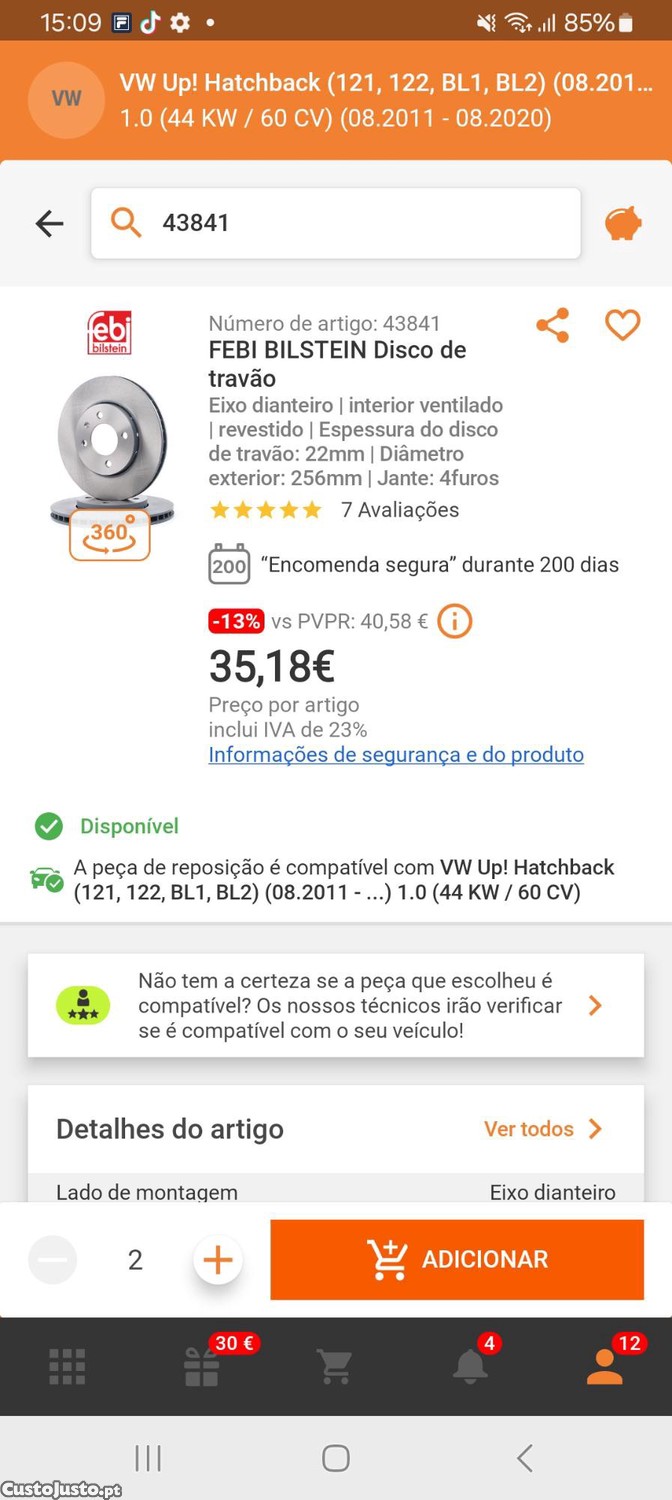672x1500 pixels.
Task: Open the piggy bank savings icon
Action: coord(623,224)
